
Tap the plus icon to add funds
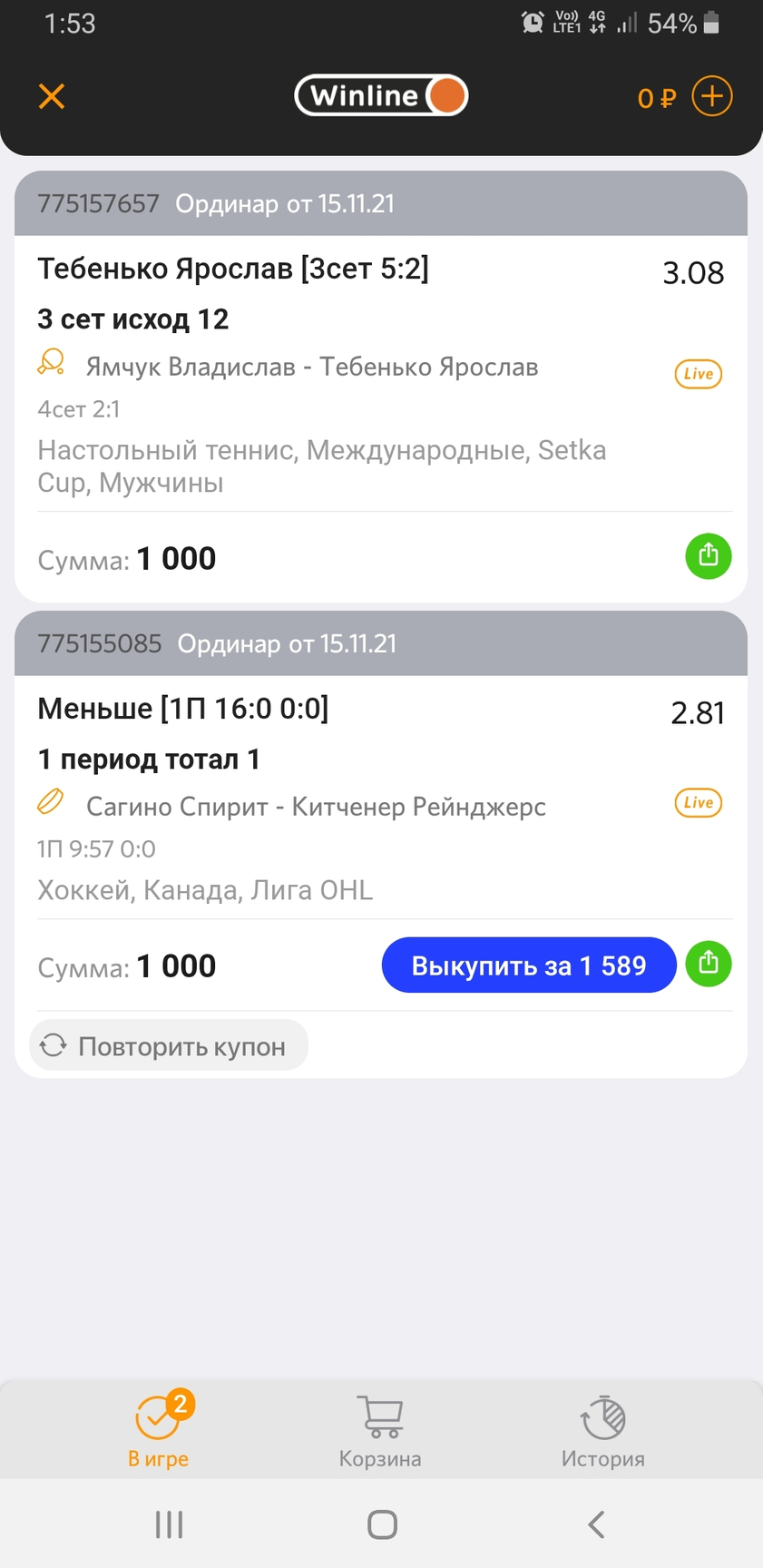click(x=712, y=96)
